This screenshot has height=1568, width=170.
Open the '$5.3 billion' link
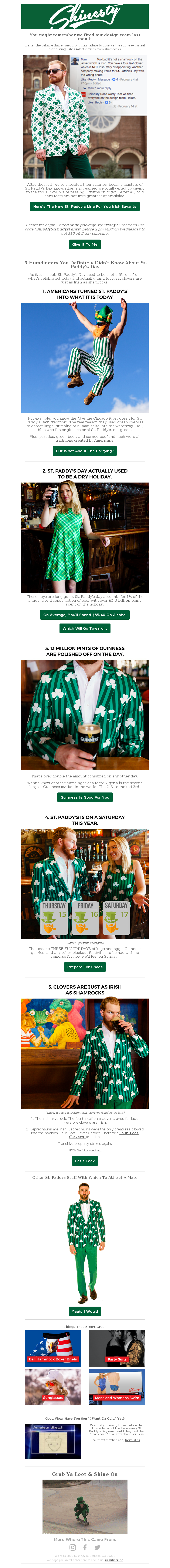pyautogui.click(x=119, y=600)
